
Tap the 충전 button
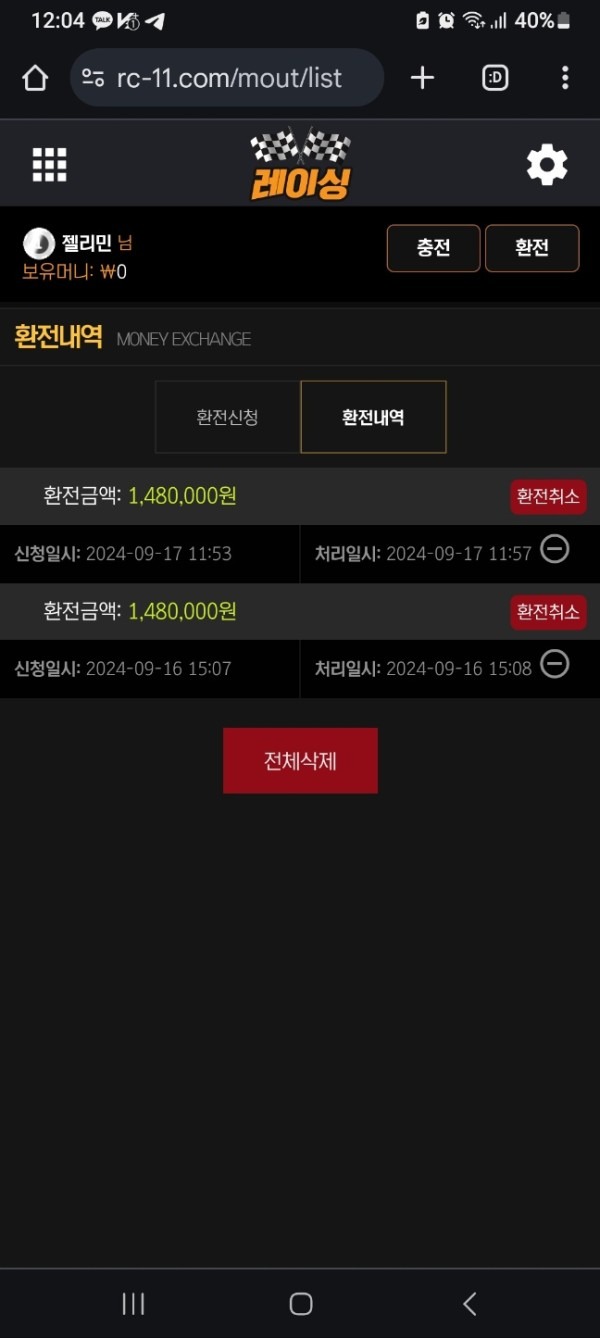pos(433,248)
